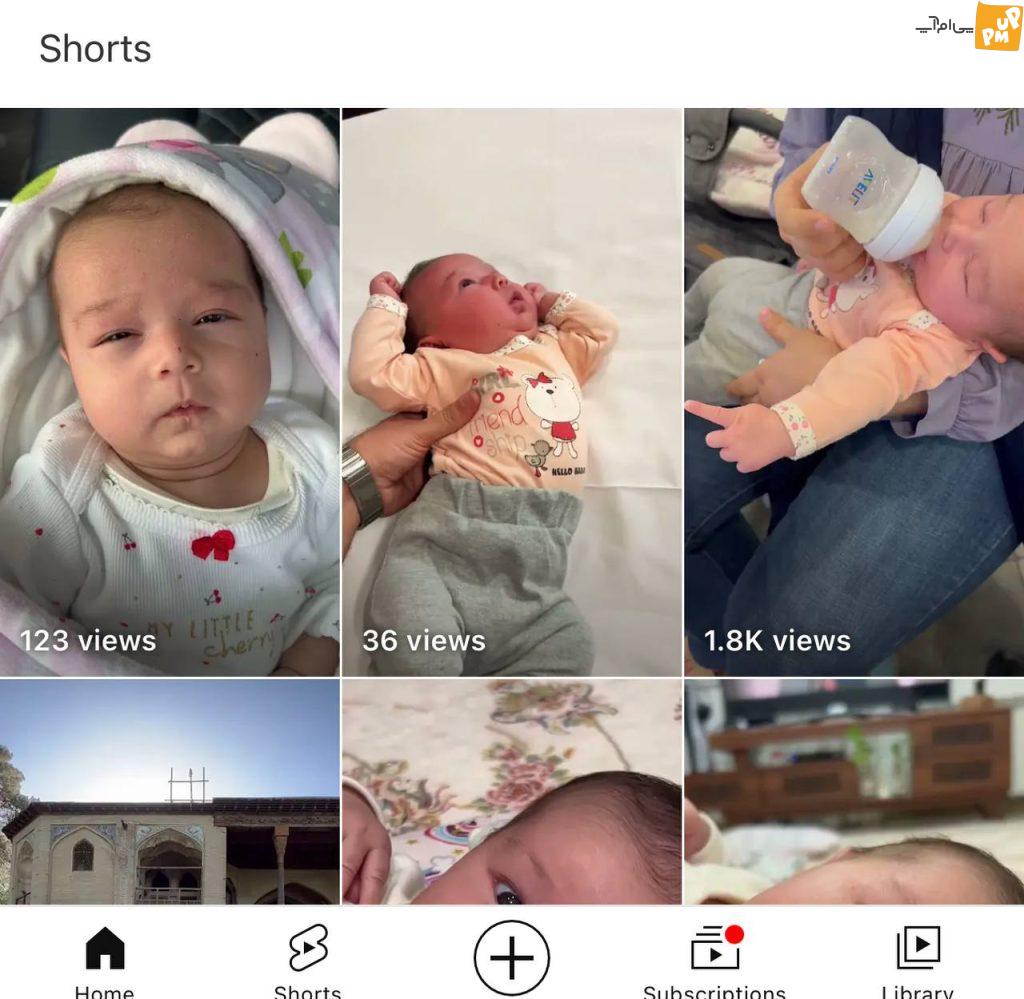Viewport: 1024px width, 999px height.
Task: Switch to the Shorts tab
Action: click(x=308, y=960)
